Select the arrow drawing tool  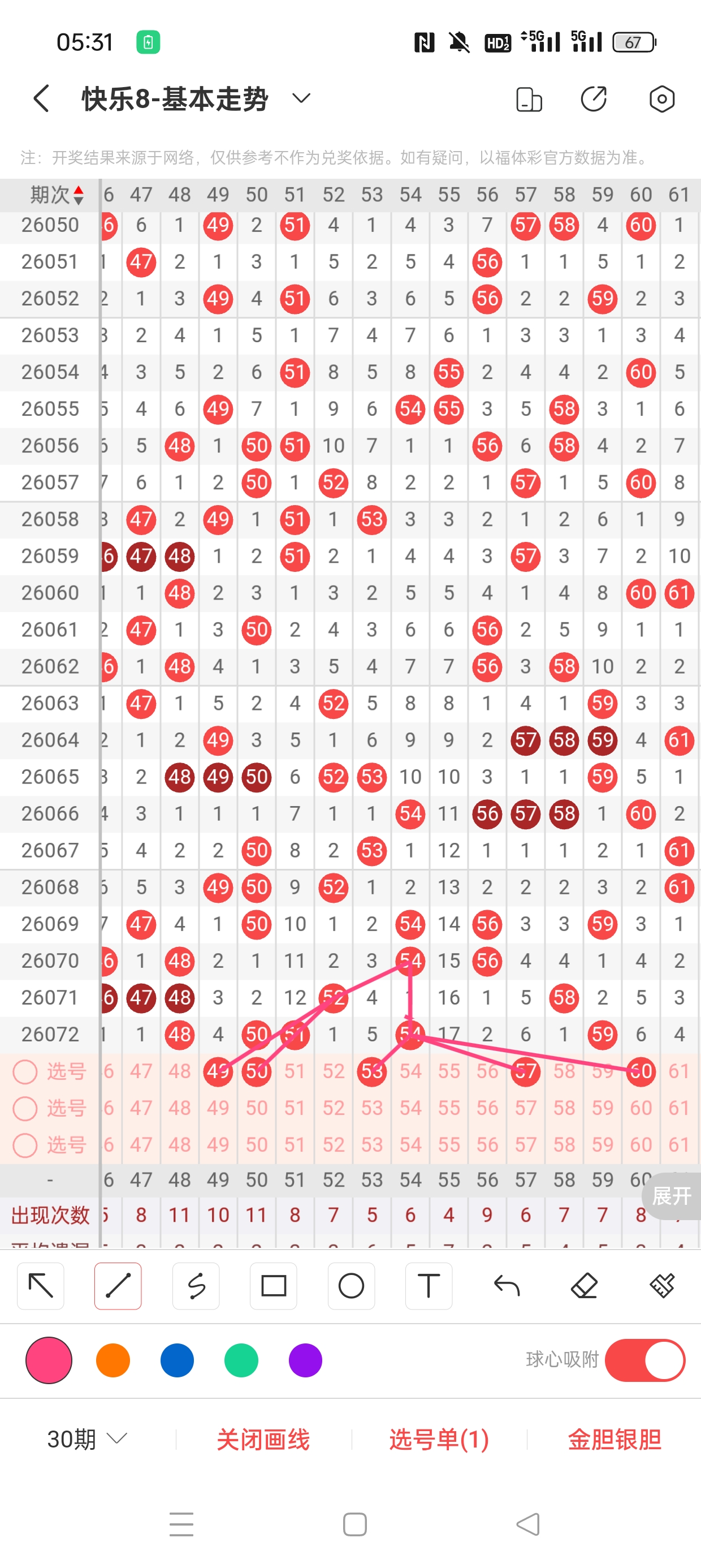point(41,1286)
